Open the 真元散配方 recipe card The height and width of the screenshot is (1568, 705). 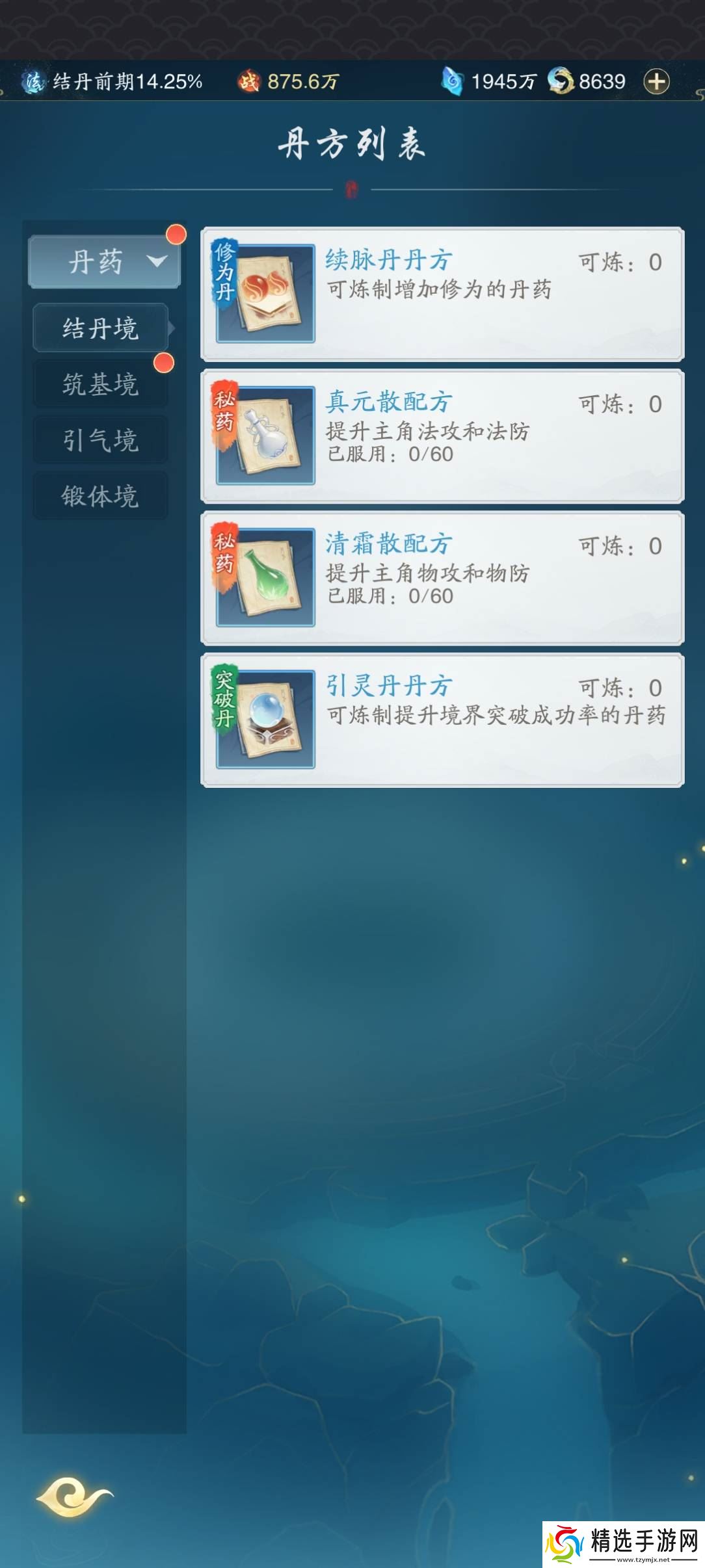coord(442,436)
